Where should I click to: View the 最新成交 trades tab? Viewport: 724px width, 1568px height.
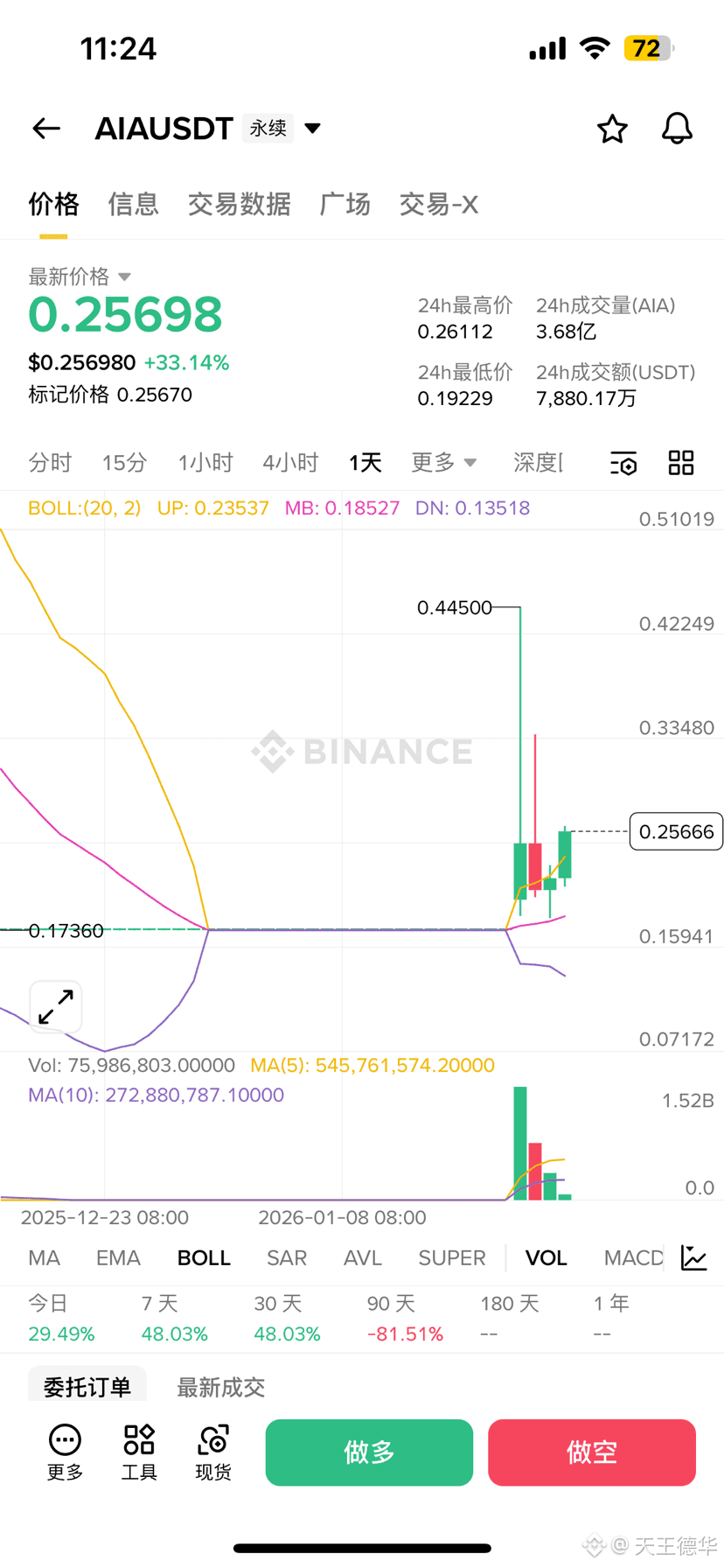click(220, 1386)
